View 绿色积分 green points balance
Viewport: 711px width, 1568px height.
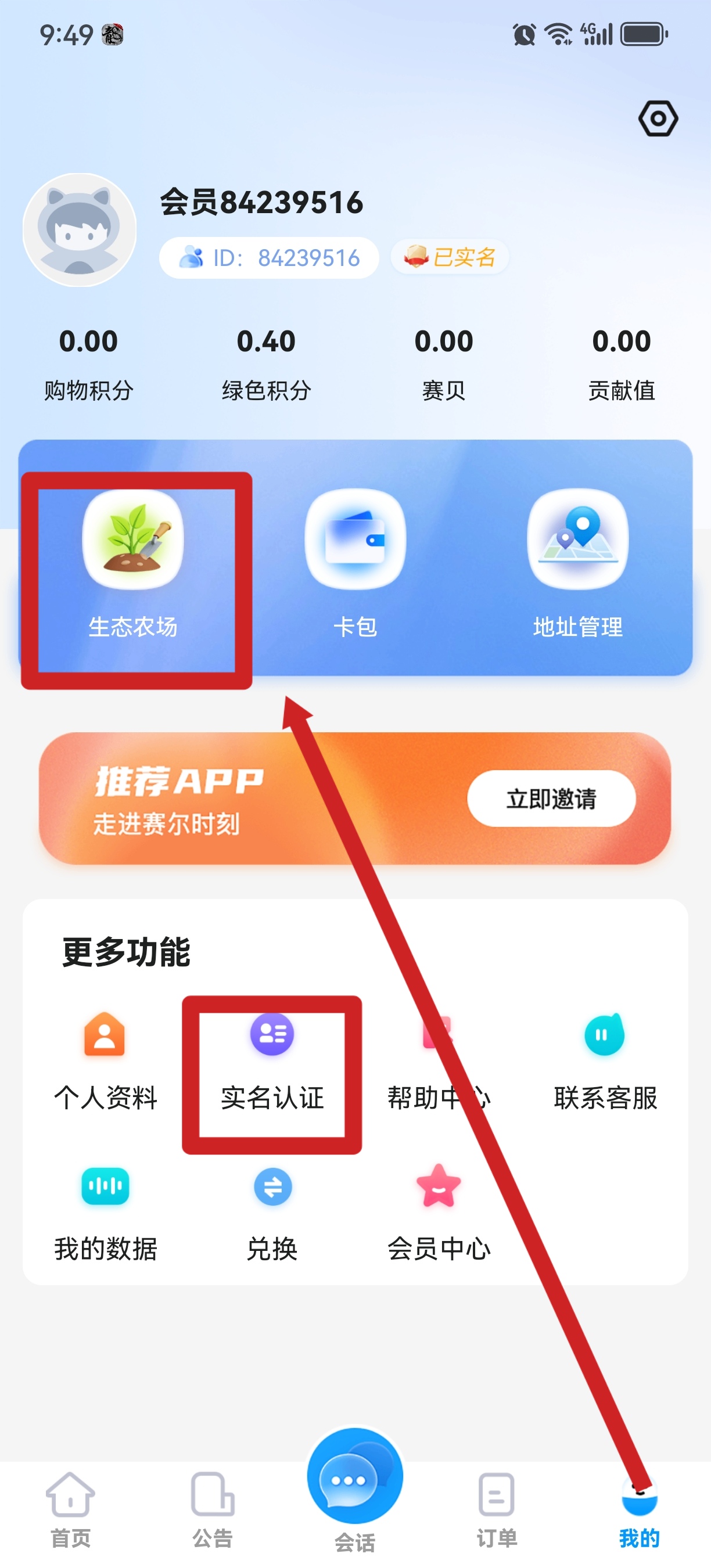pyautogui.click(x=267, y=364)
